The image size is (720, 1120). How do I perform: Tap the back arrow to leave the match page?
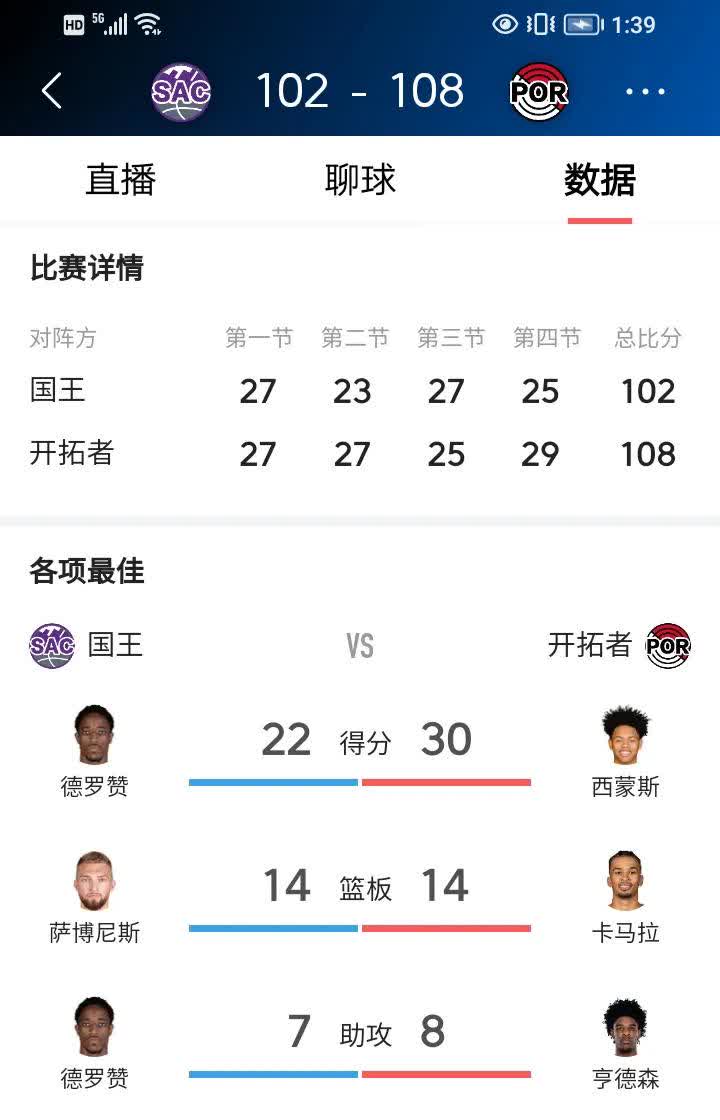point(52,91)
